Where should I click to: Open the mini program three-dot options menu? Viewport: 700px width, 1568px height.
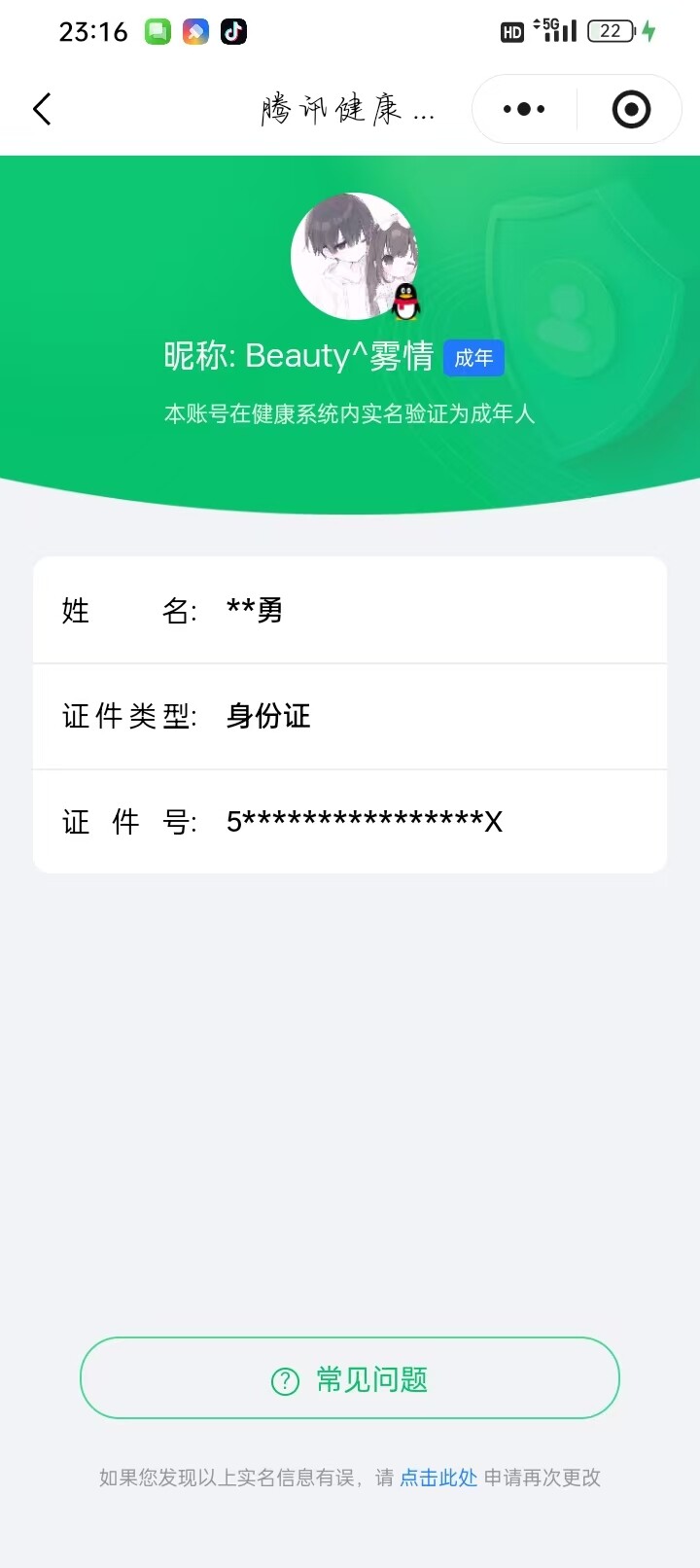pos(522,109)
